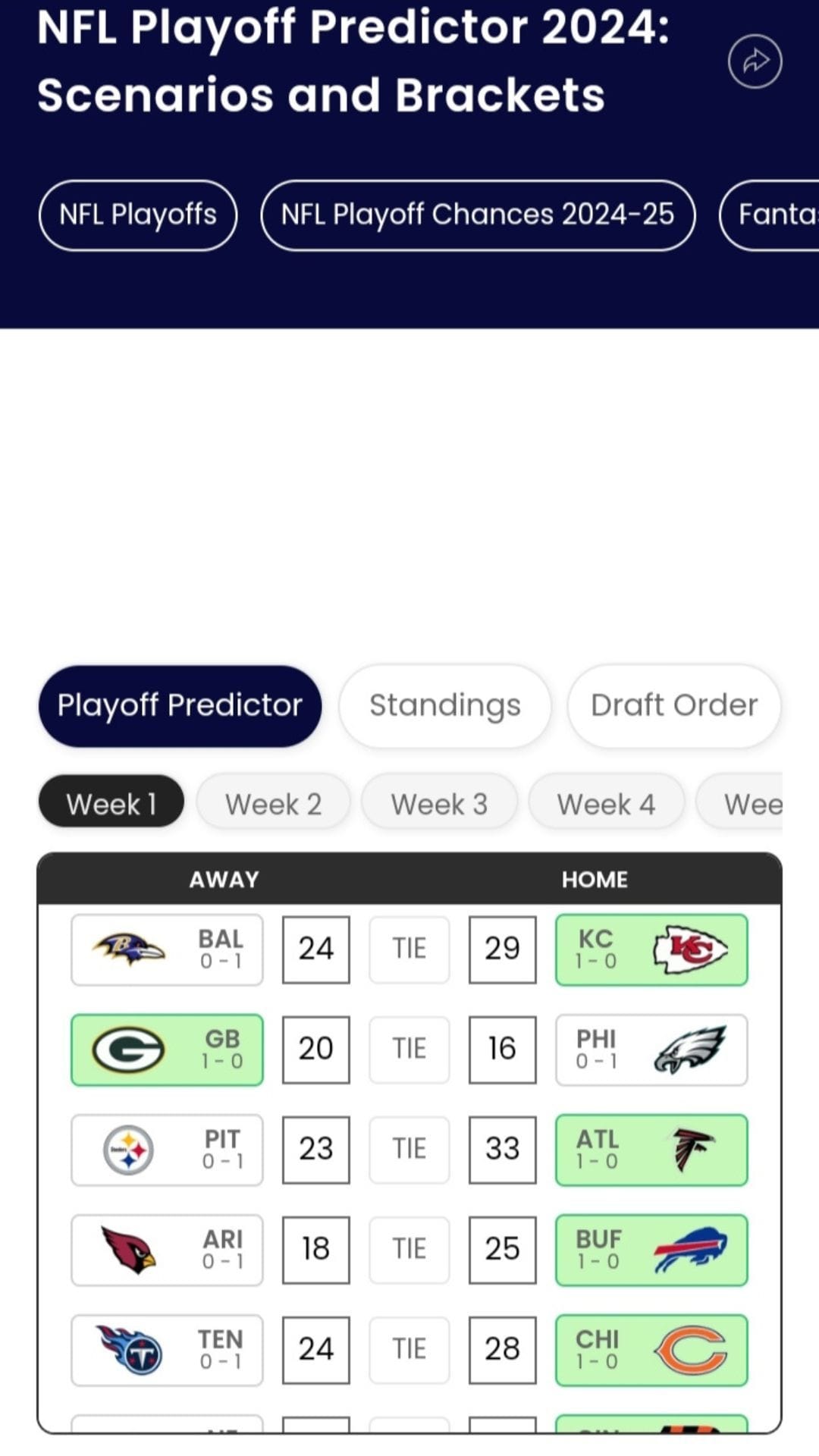Edit the BAL score input showing 24
Image resolution: width=819 pixels, height=1456 pixels.
[315, 948]
